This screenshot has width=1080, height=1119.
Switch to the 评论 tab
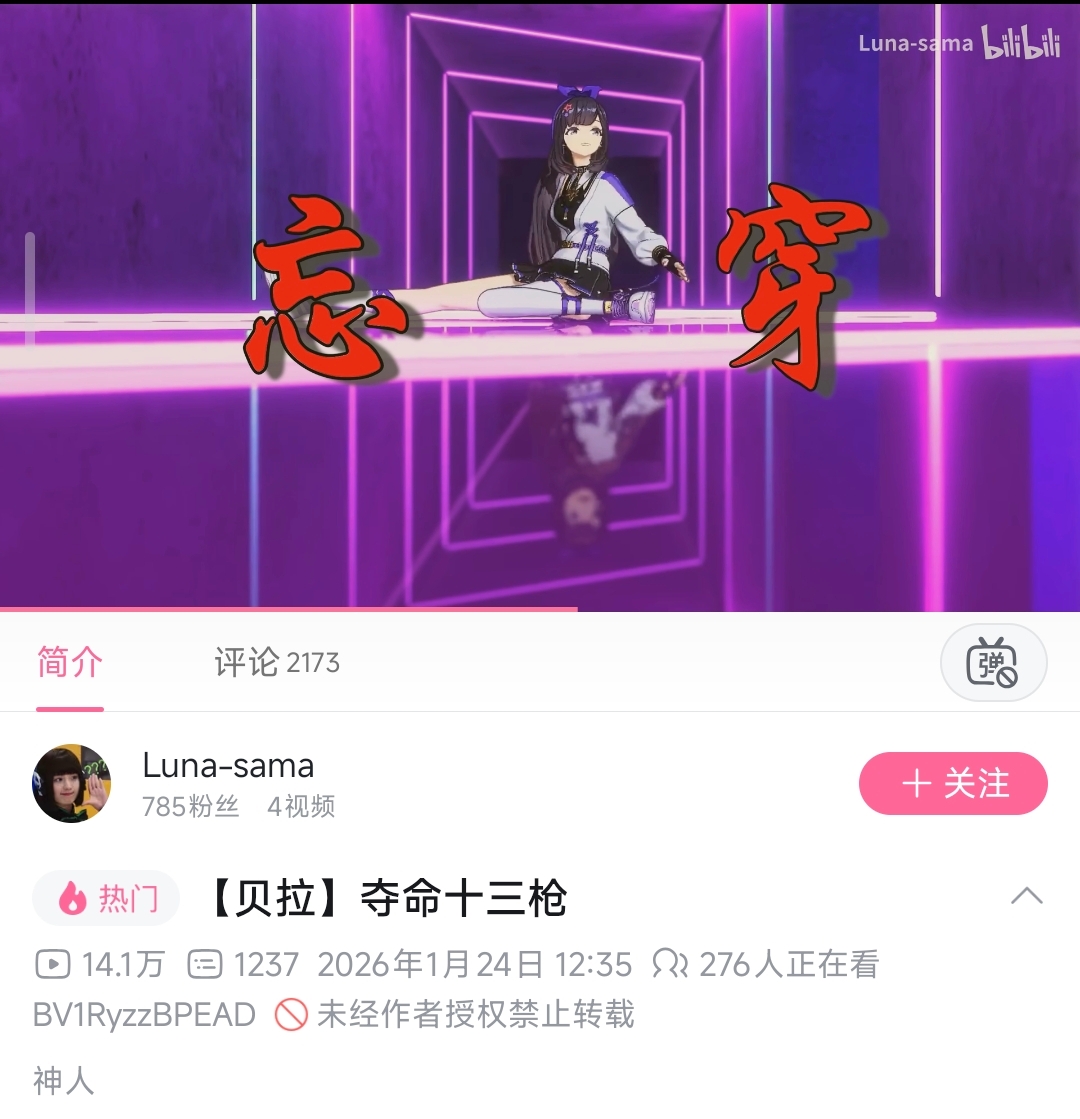277,662
